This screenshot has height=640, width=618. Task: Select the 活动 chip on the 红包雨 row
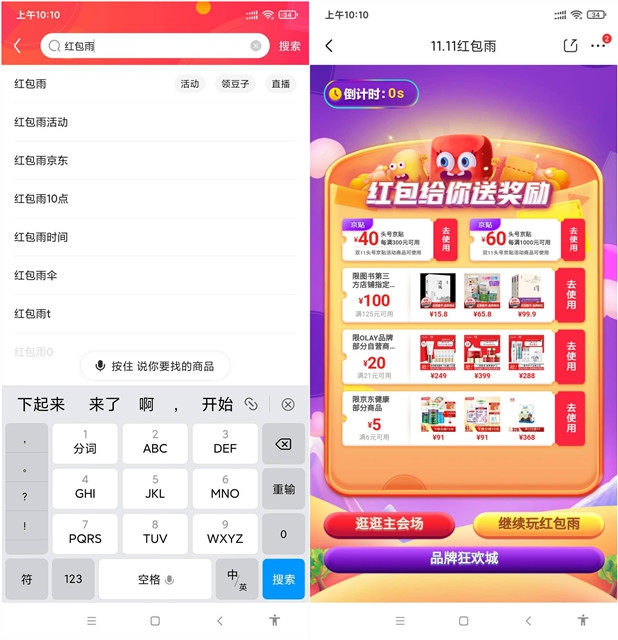(190, 84)
